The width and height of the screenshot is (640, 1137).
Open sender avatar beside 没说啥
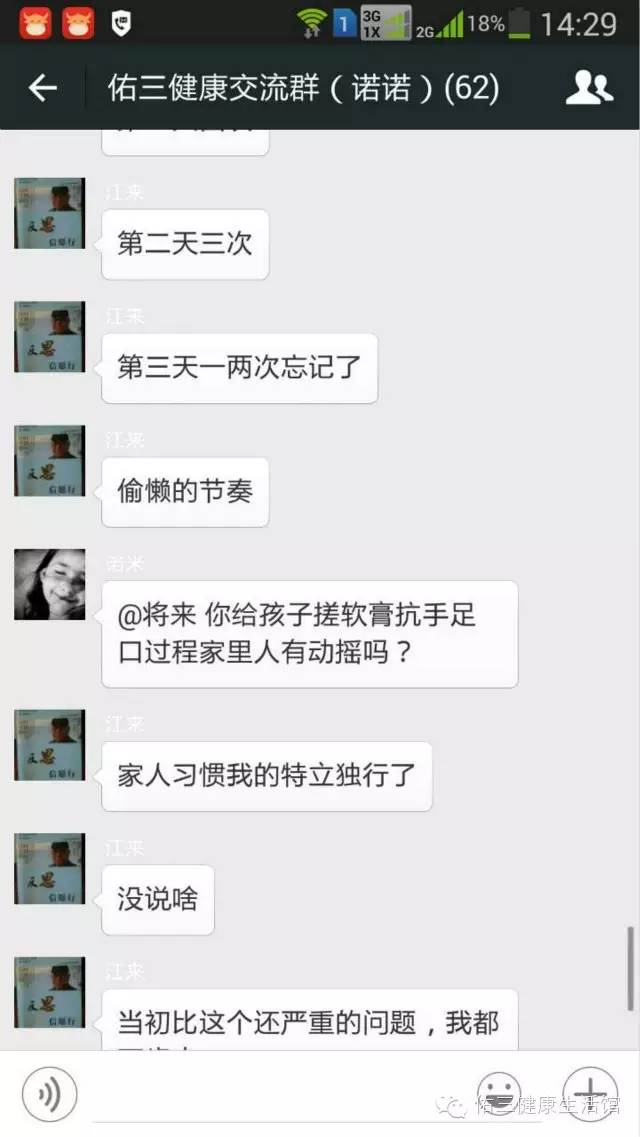pos(49,868)
